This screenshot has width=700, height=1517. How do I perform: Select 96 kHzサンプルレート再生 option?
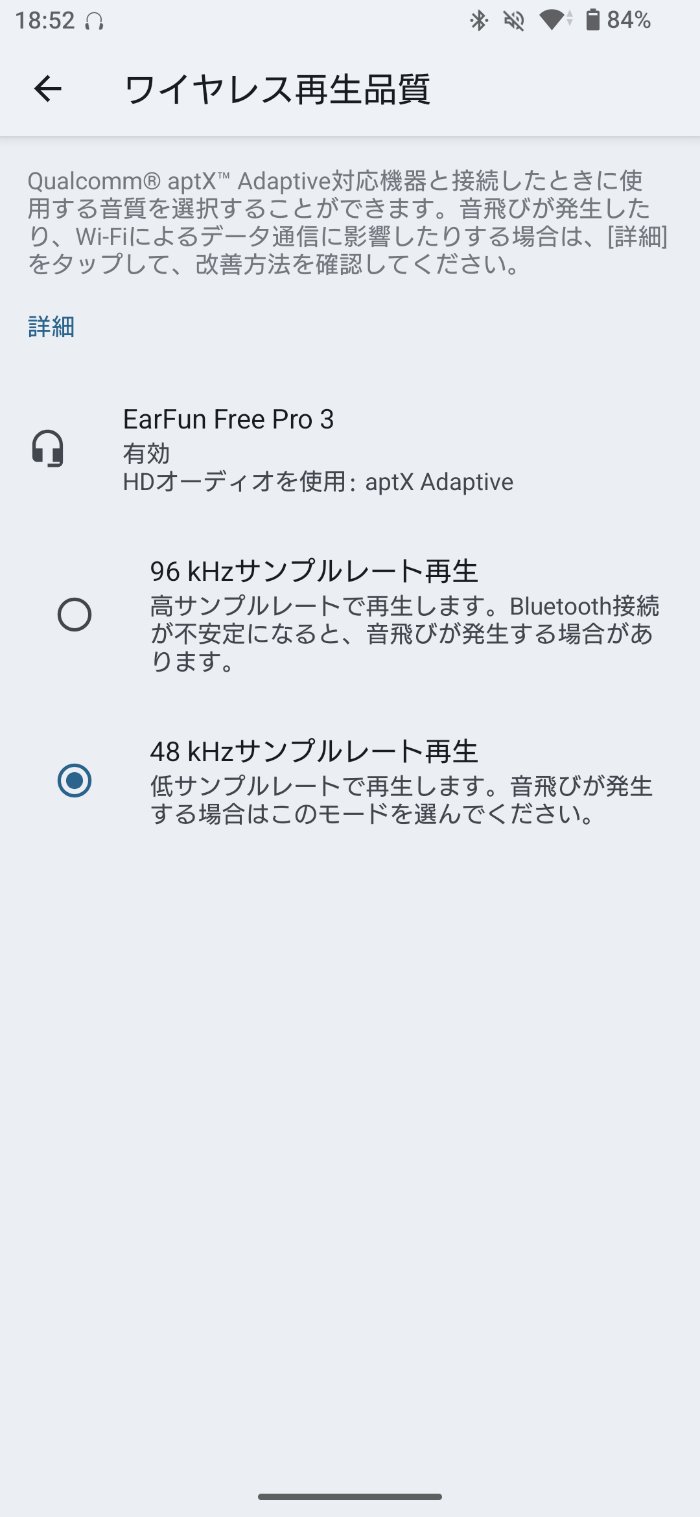(x=75, y=614)
